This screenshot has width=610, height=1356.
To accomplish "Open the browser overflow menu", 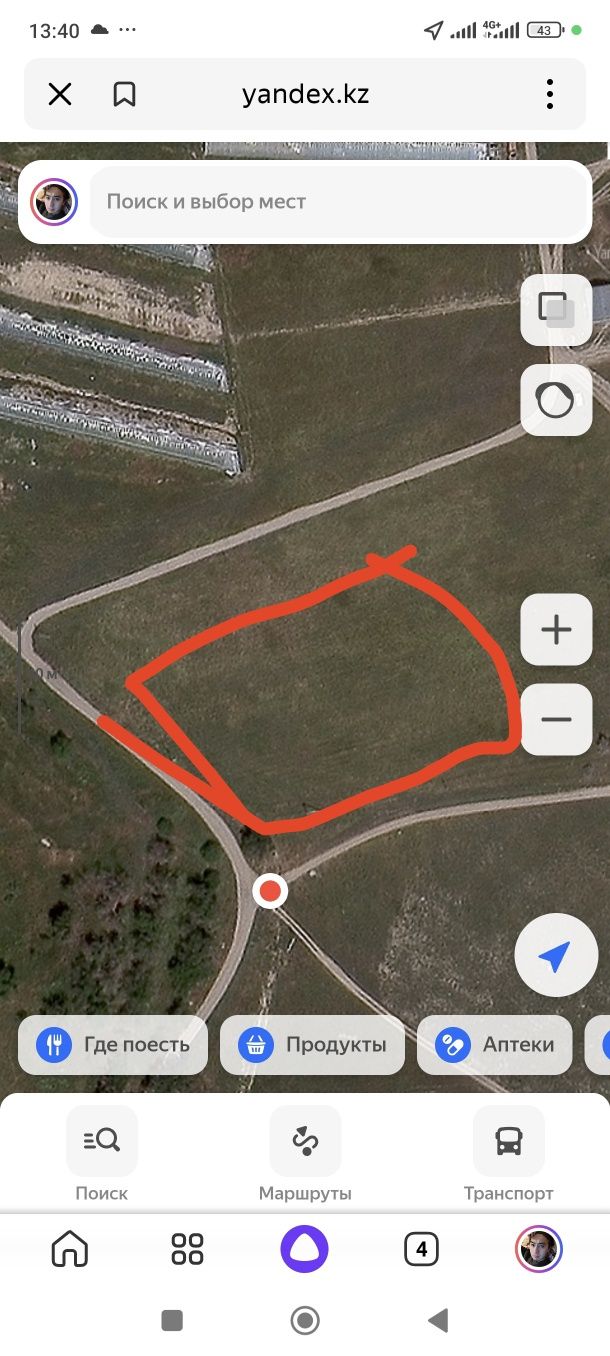I will pyautogui.click(x=550, y=95).
